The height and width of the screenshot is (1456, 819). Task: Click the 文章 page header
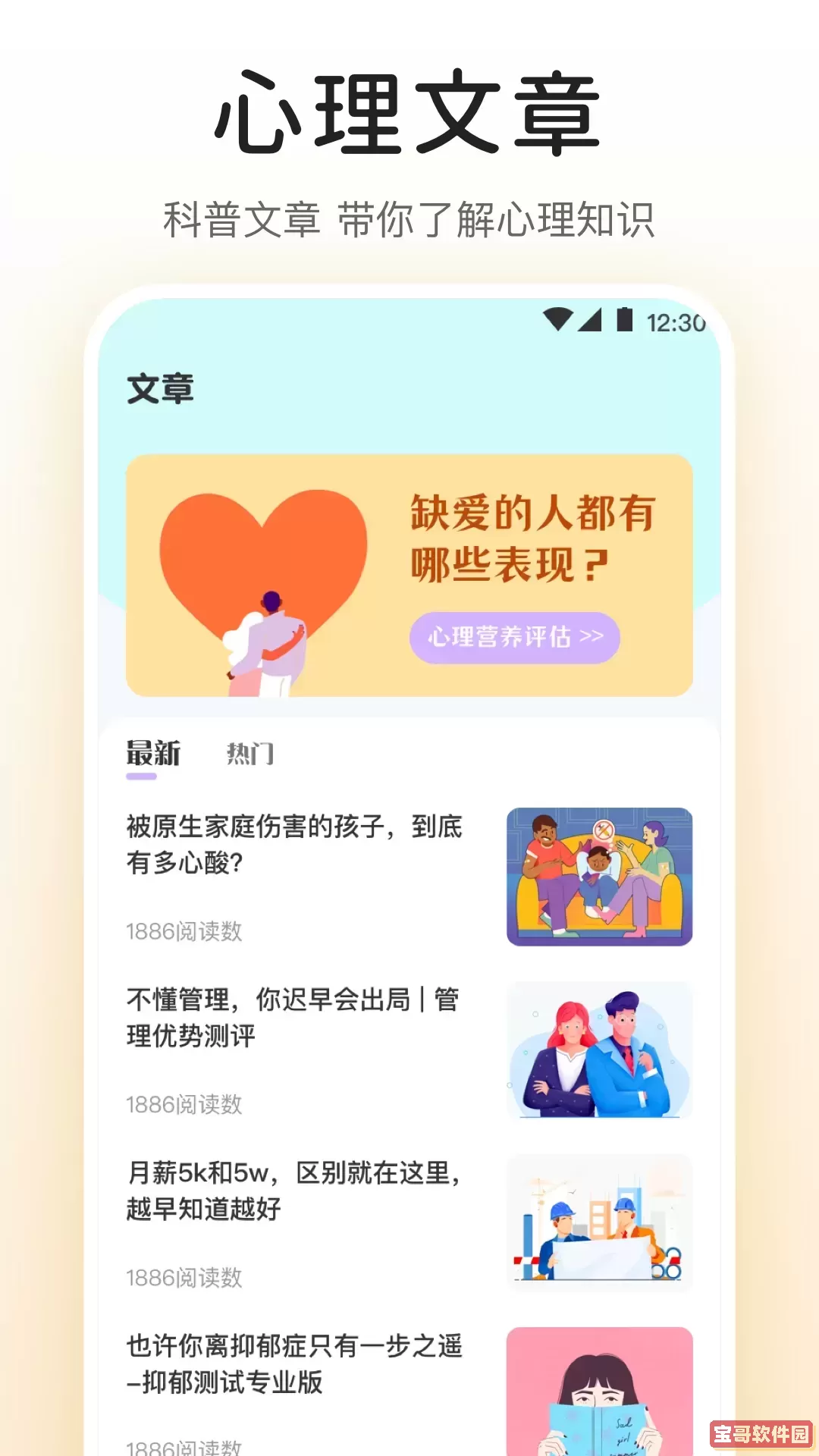point(160,391)
